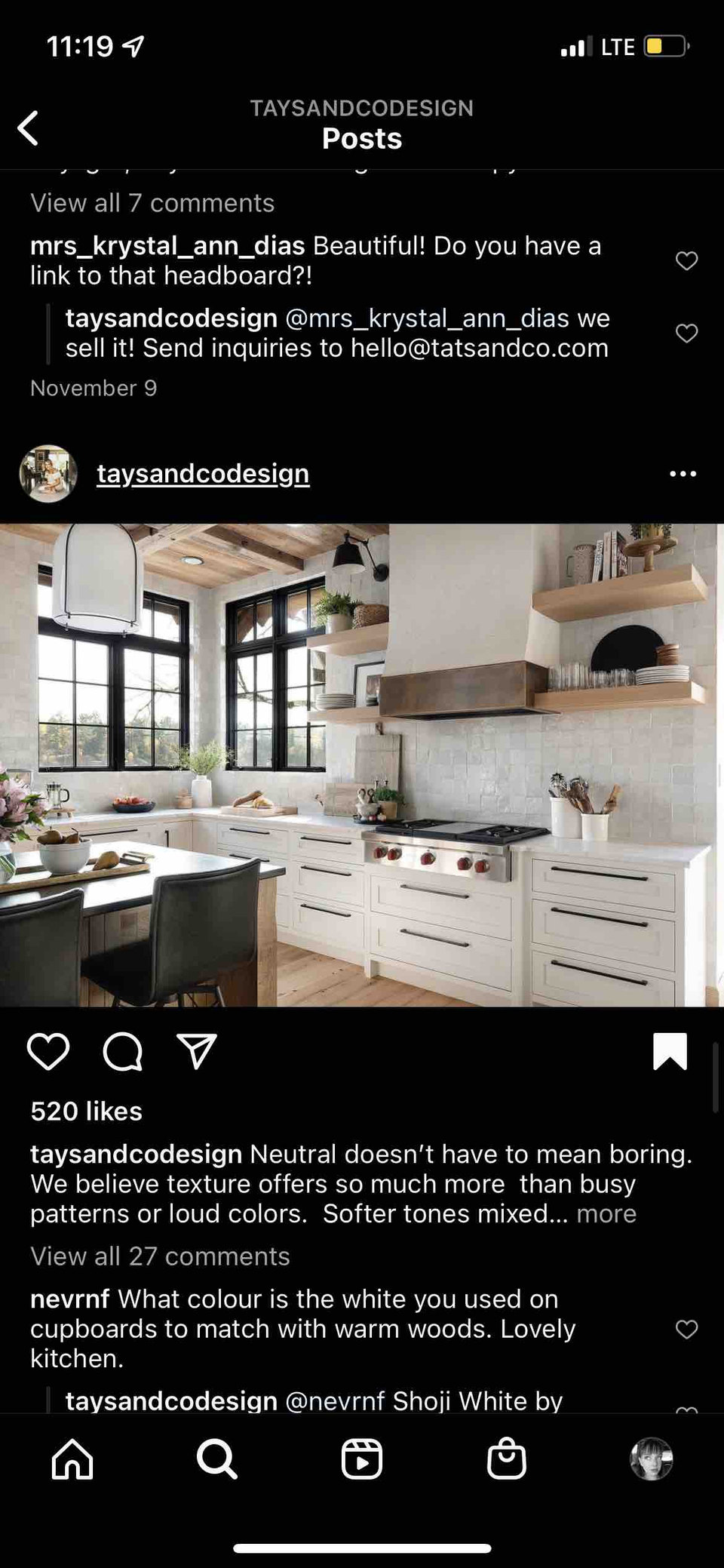Like the kitchen post with the heart icon
This screenshot has width=724, height=1568.
click(x=48, y=1050)
